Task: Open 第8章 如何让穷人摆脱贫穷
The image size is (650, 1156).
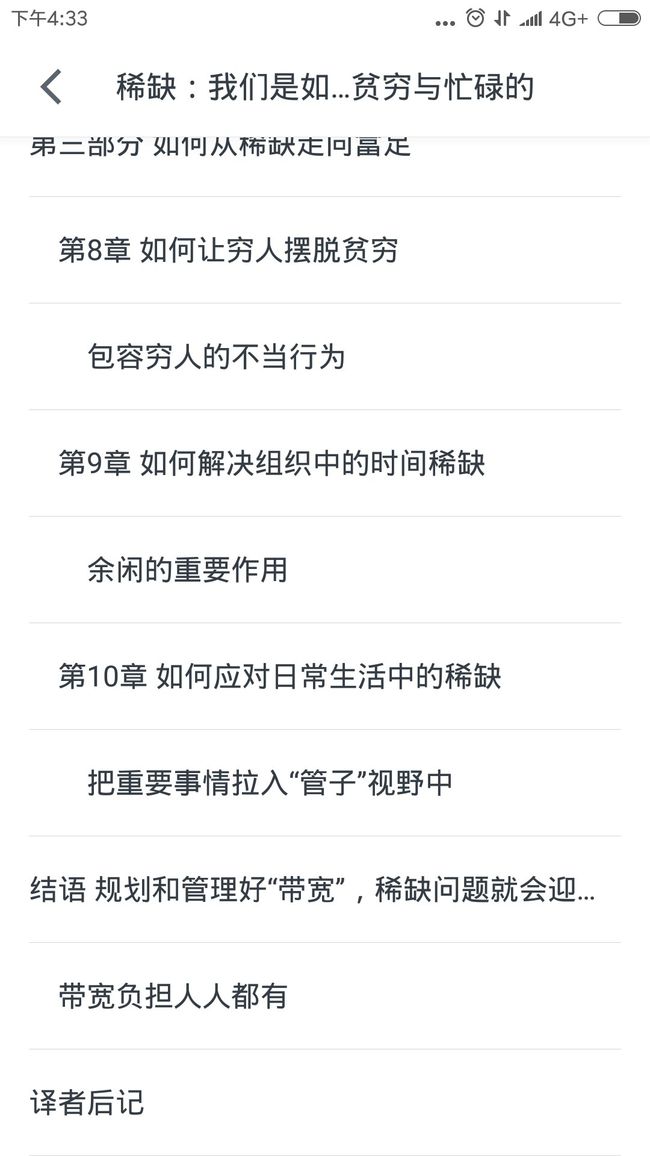Action: pyautogui.click(x=325, y=250)
